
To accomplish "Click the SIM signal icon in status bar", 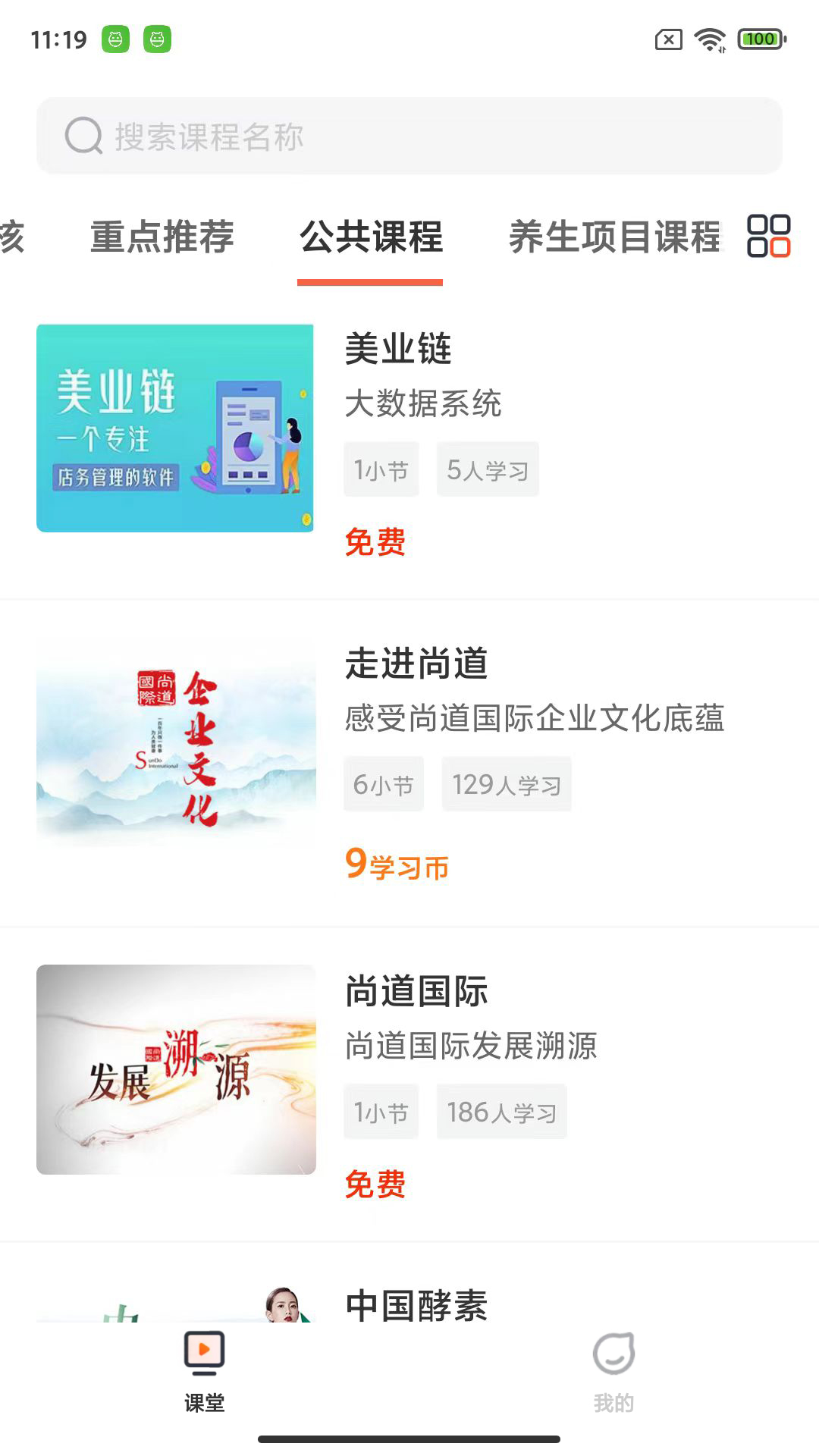I will [667, 39].
